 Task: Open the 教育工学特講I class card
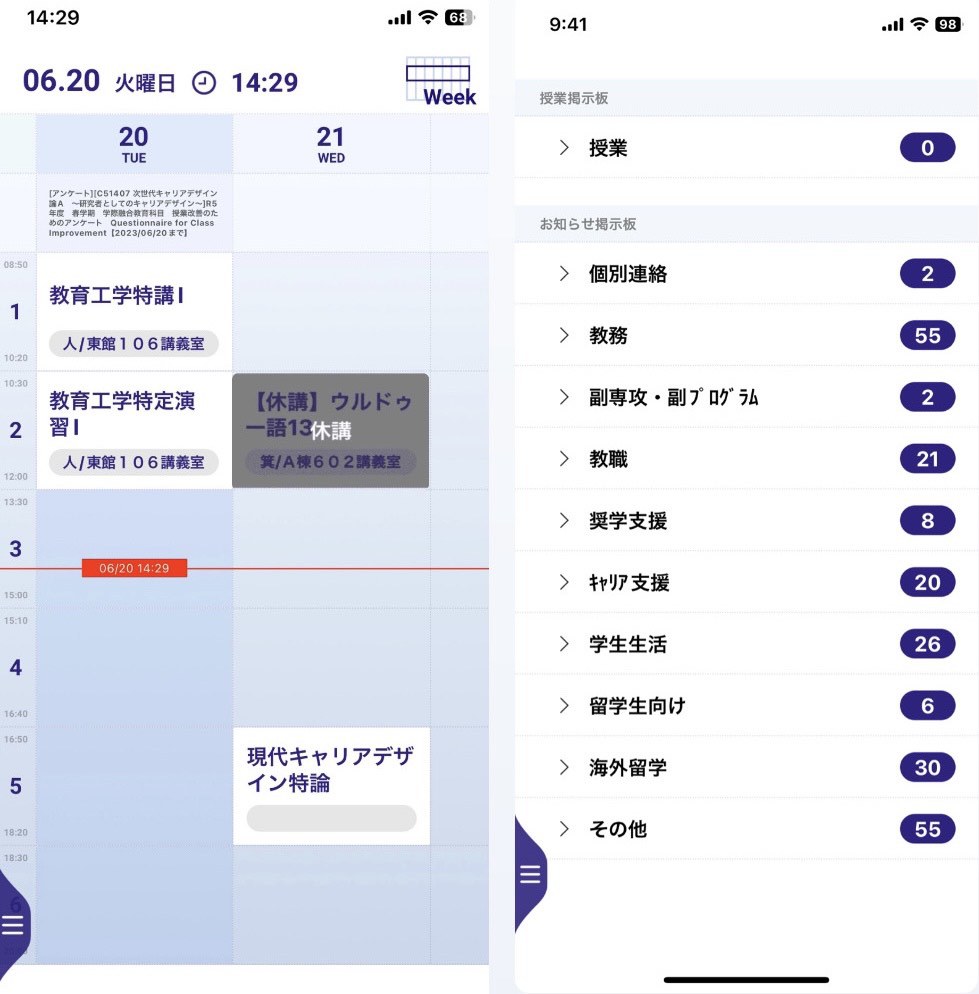[x=134, y=311]
